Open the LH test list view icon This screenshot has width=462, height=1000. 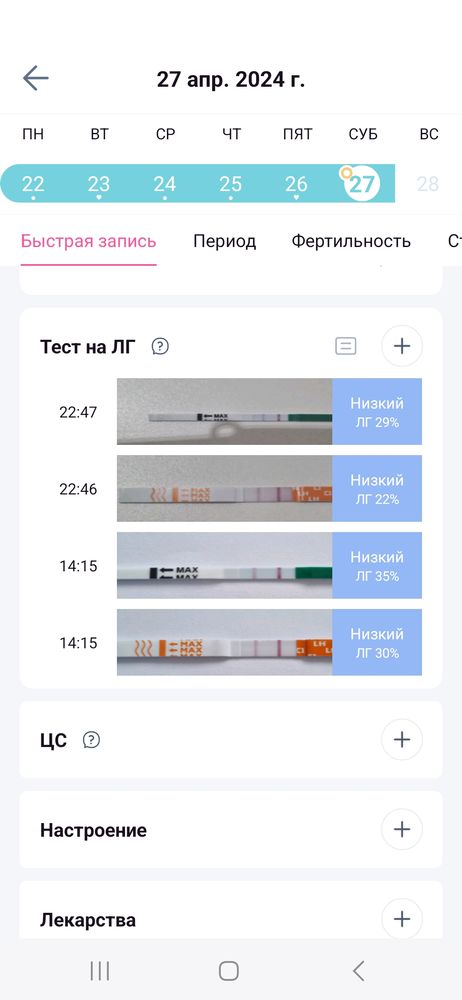(346, 346)
